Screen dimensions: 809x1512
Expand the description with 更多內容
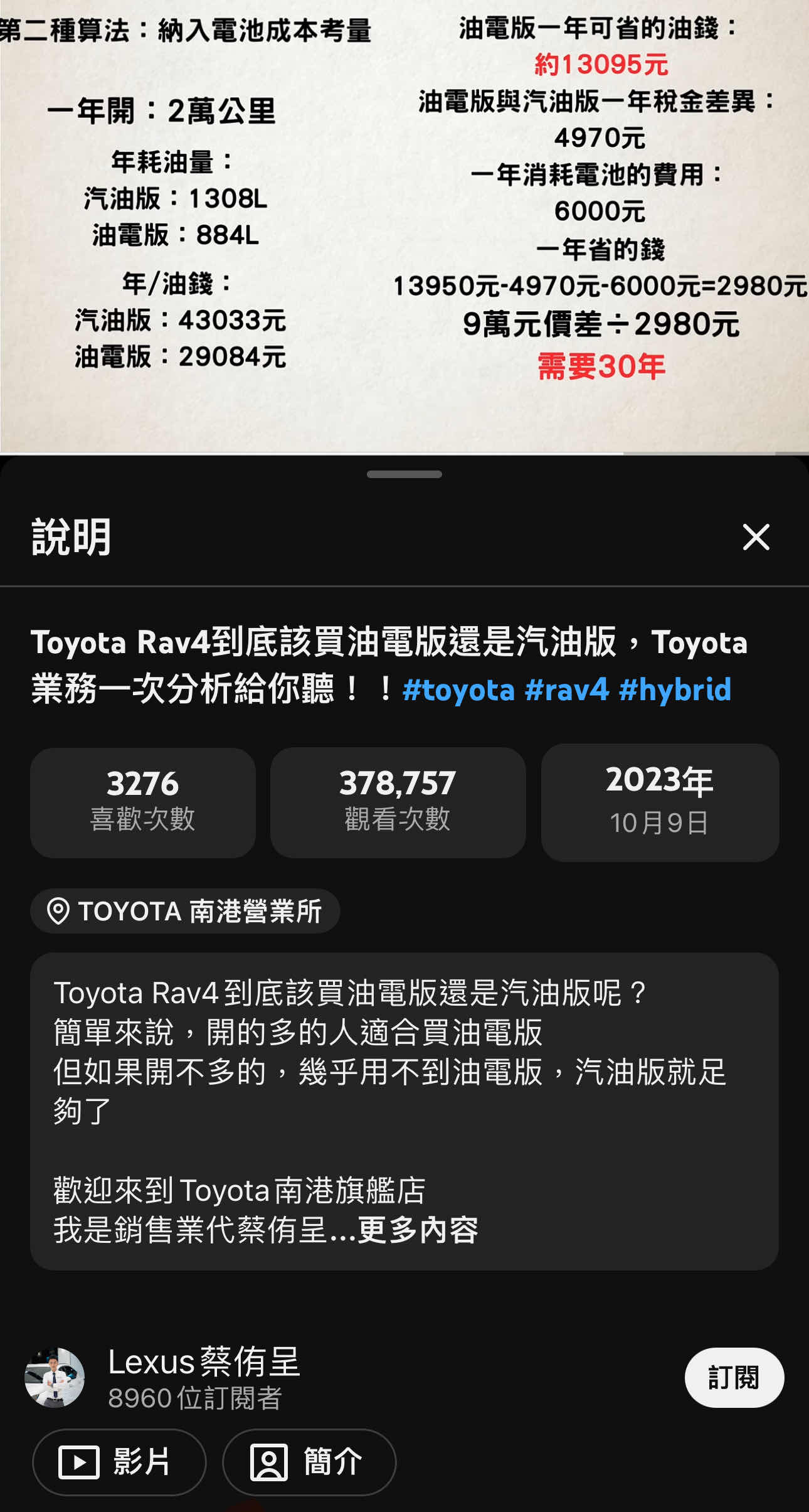[418, 1230]
